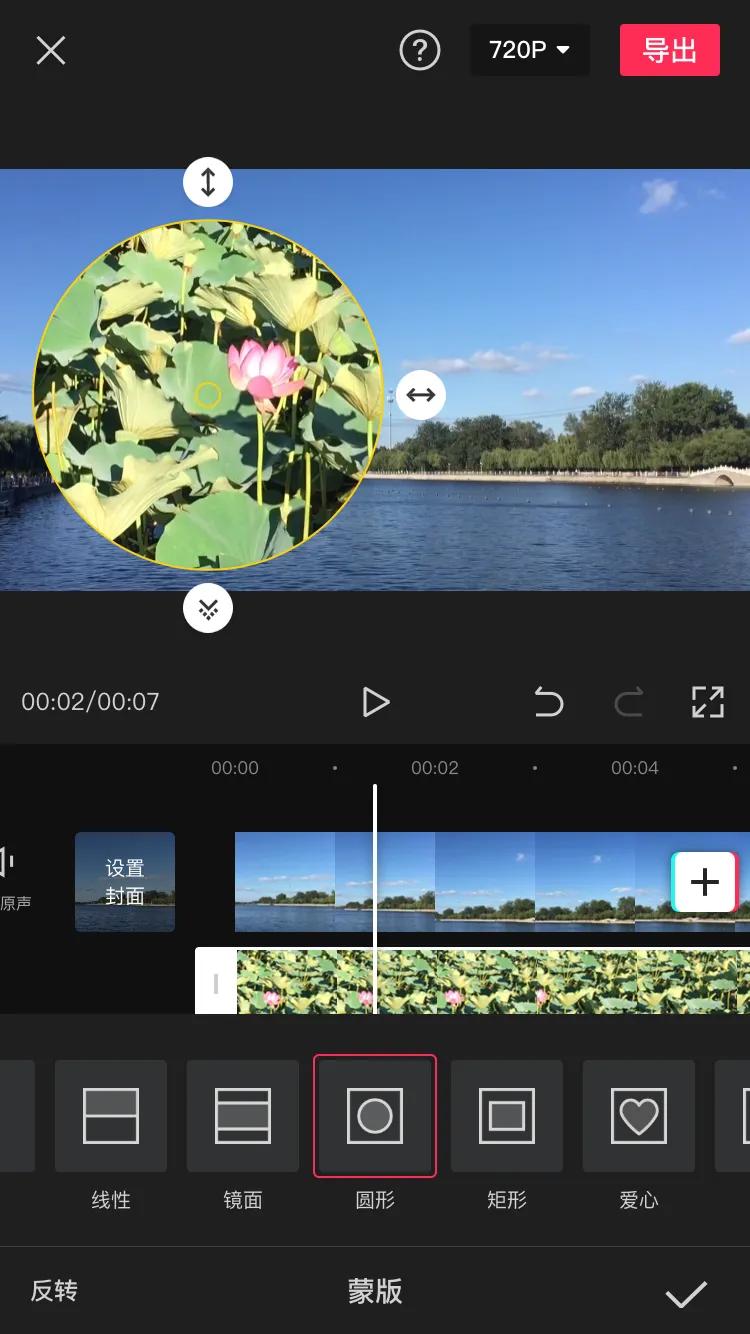Screen dimensions: 750x1334
Task: Choose the 圆形 circle mask
Action: coord(375,1116)
